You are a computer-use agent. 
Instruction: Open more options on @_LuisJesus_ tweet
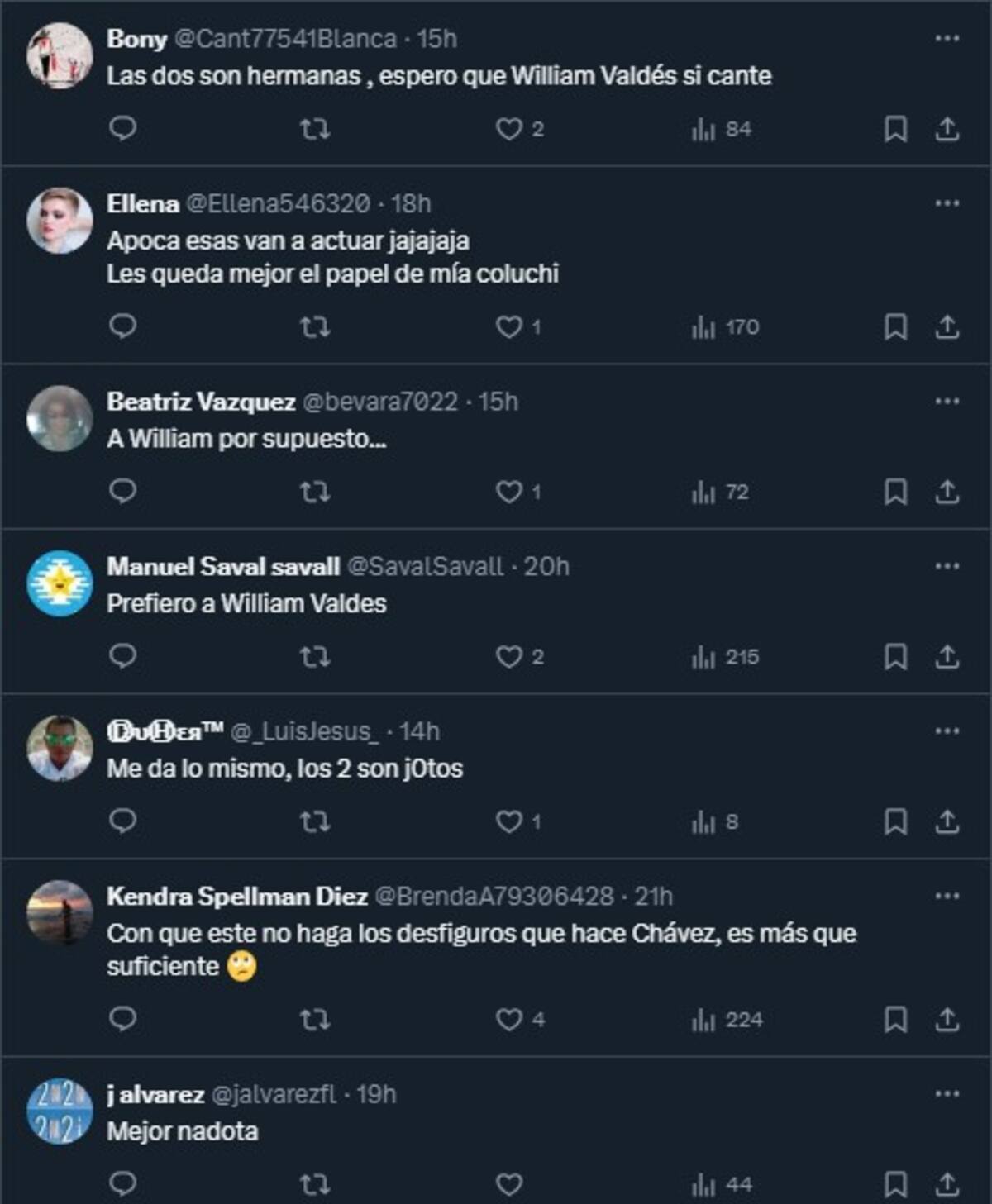[947, 731]
